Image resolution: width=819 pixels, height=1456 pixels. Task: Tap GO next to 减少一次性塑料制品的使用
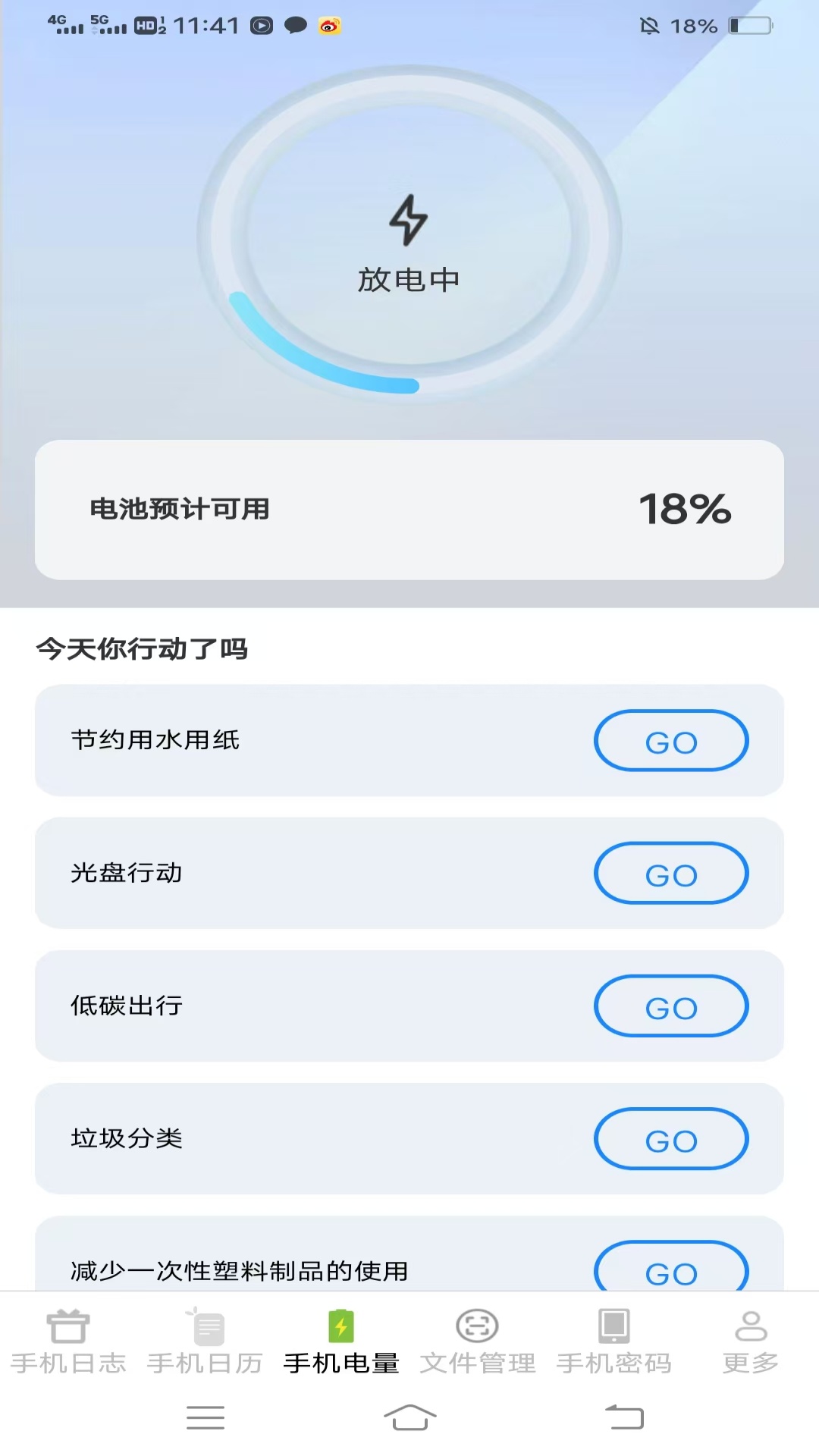point(671,1266)
